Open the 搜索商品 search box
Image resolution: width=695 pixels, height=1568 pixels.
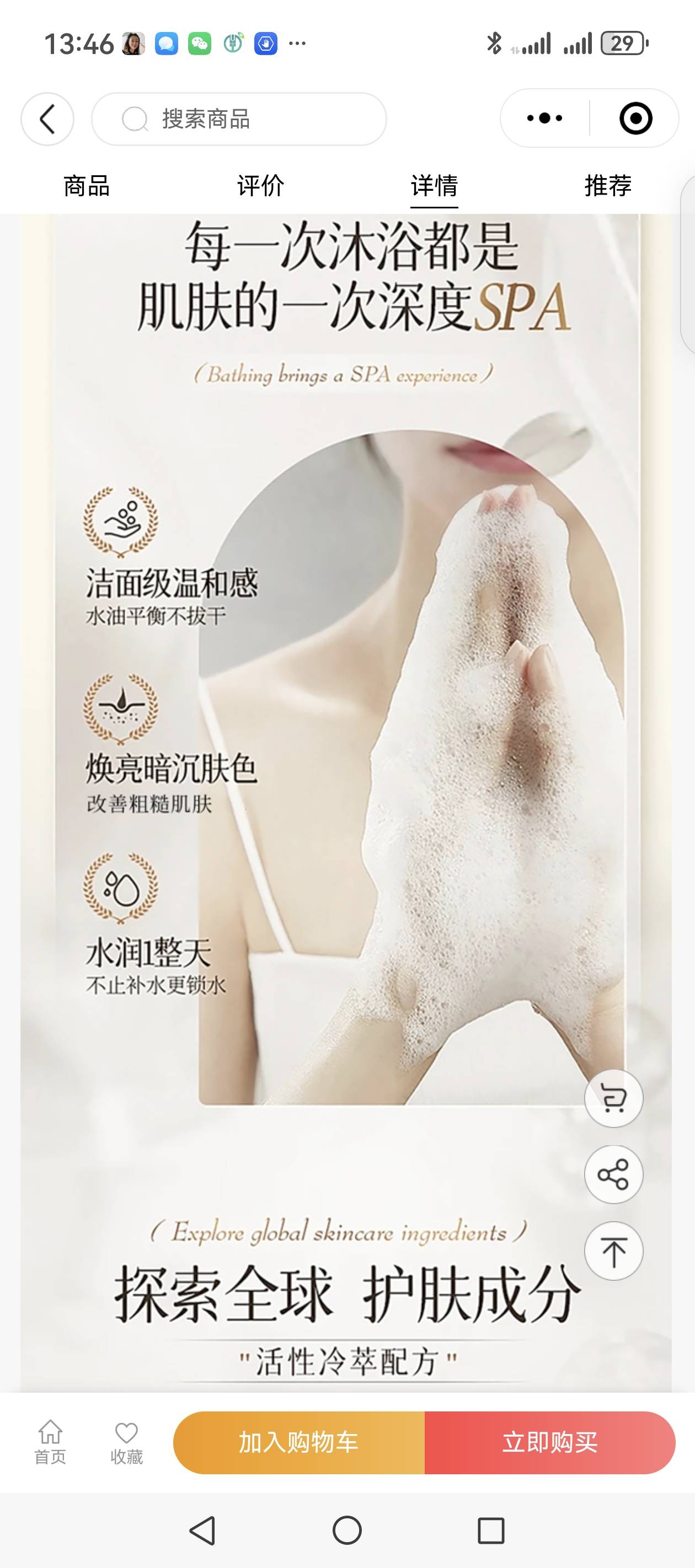tap(239, 119)
